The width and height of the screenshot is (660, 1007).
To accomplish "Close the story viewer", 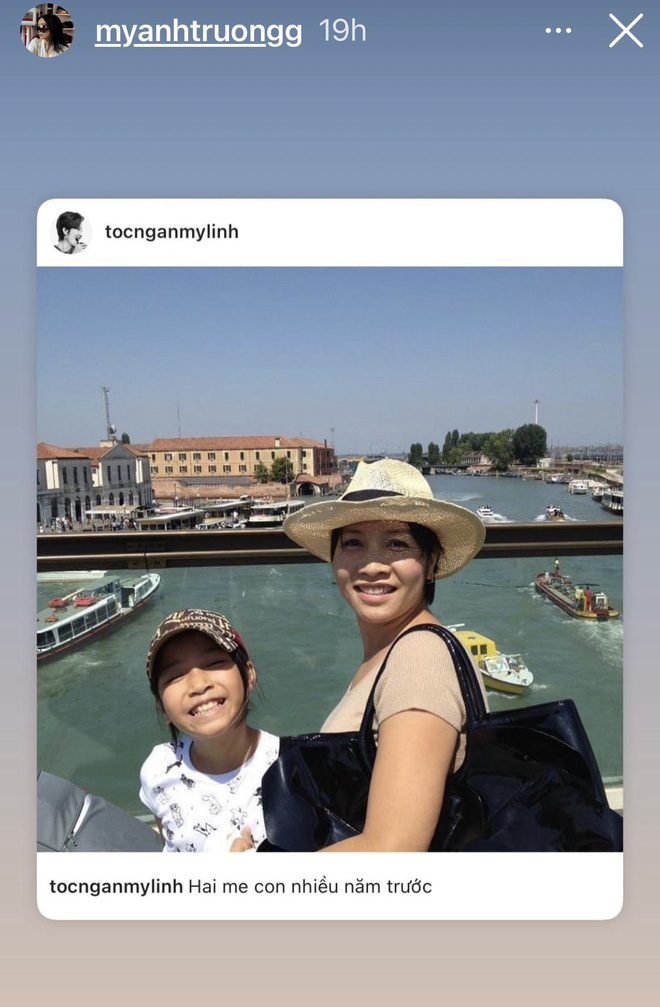I will pyautogui.click(x=626, y=31).
